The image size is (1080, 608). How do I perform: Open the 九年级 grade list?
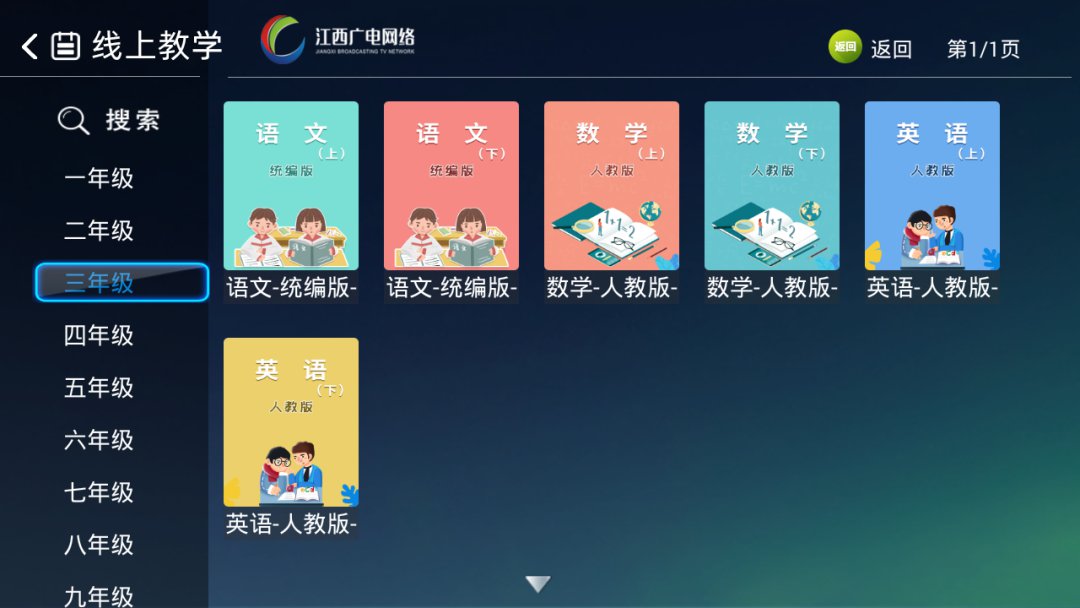(99, 596)
